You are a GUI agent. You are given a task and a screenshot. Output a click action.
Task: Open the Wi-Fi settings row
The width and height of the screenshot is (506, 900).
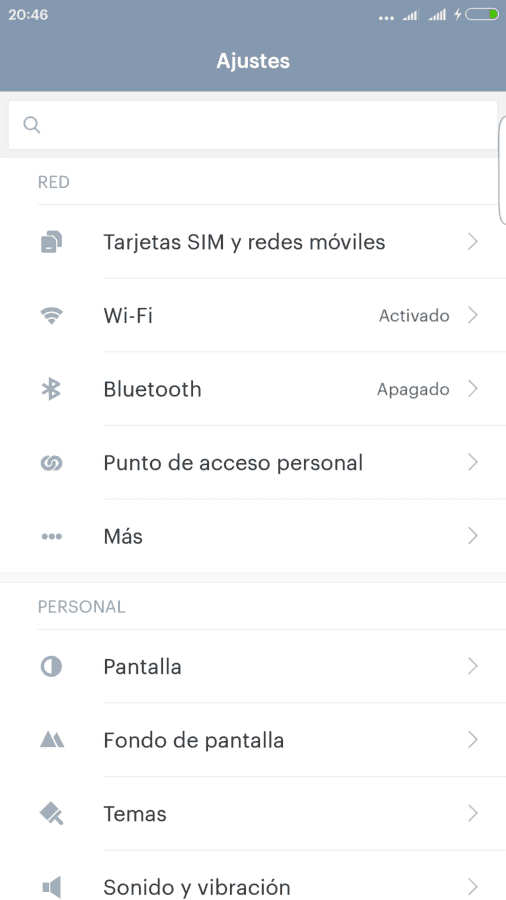[x=253, y=315]
